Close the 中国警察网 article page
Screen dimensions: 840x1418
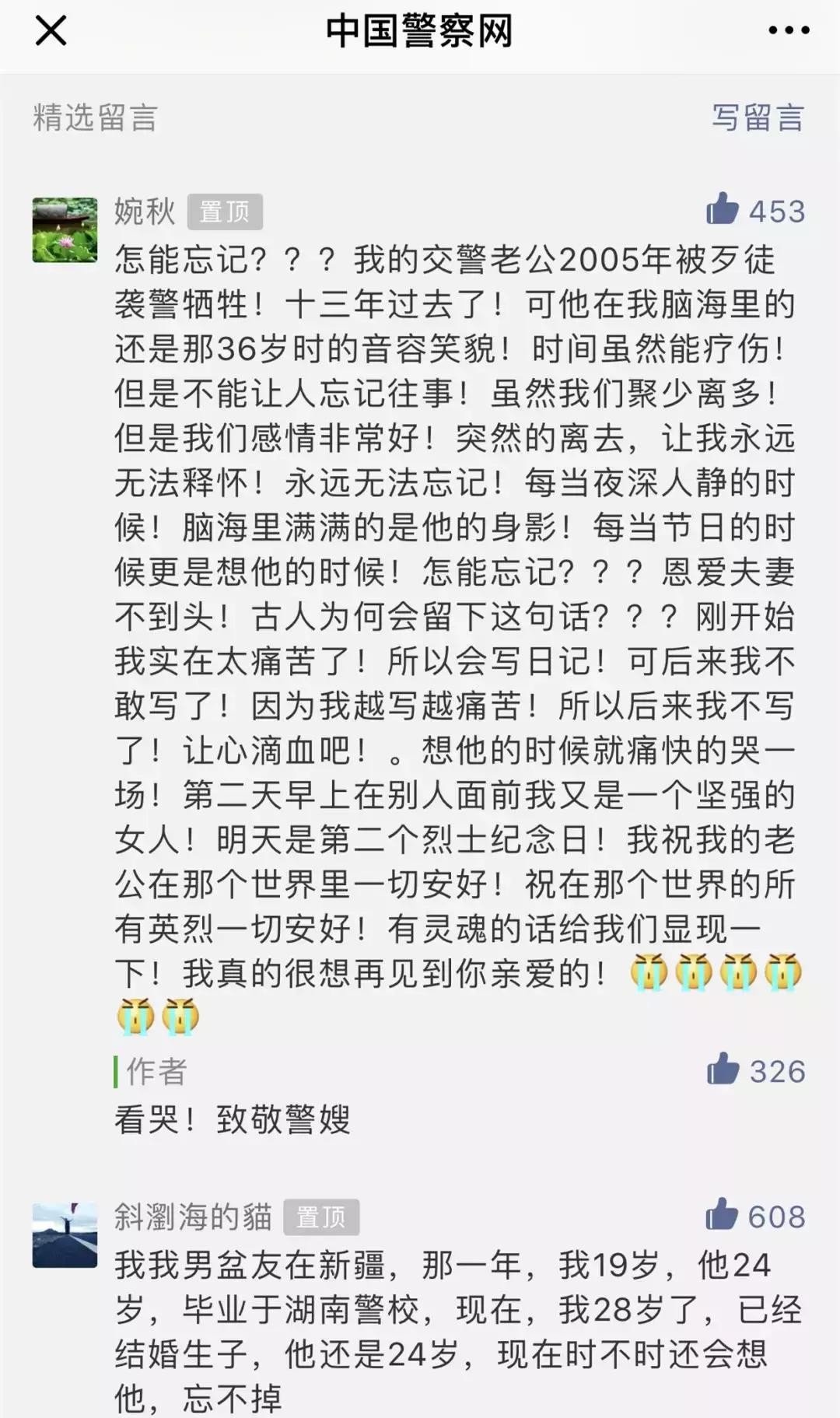(x=51, y=31)
